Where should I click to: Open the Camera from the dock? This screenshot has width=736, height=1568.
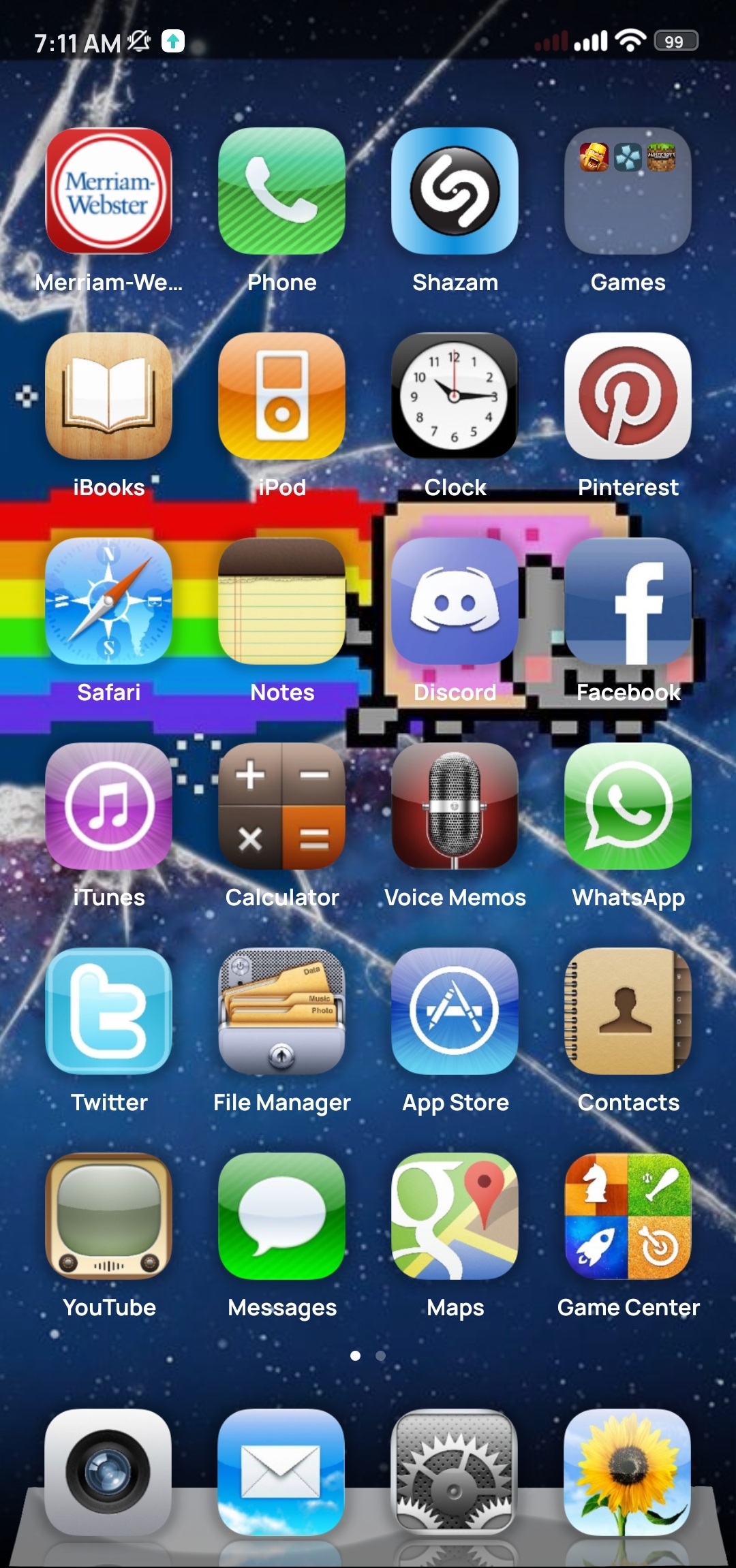click(108, 1472)
